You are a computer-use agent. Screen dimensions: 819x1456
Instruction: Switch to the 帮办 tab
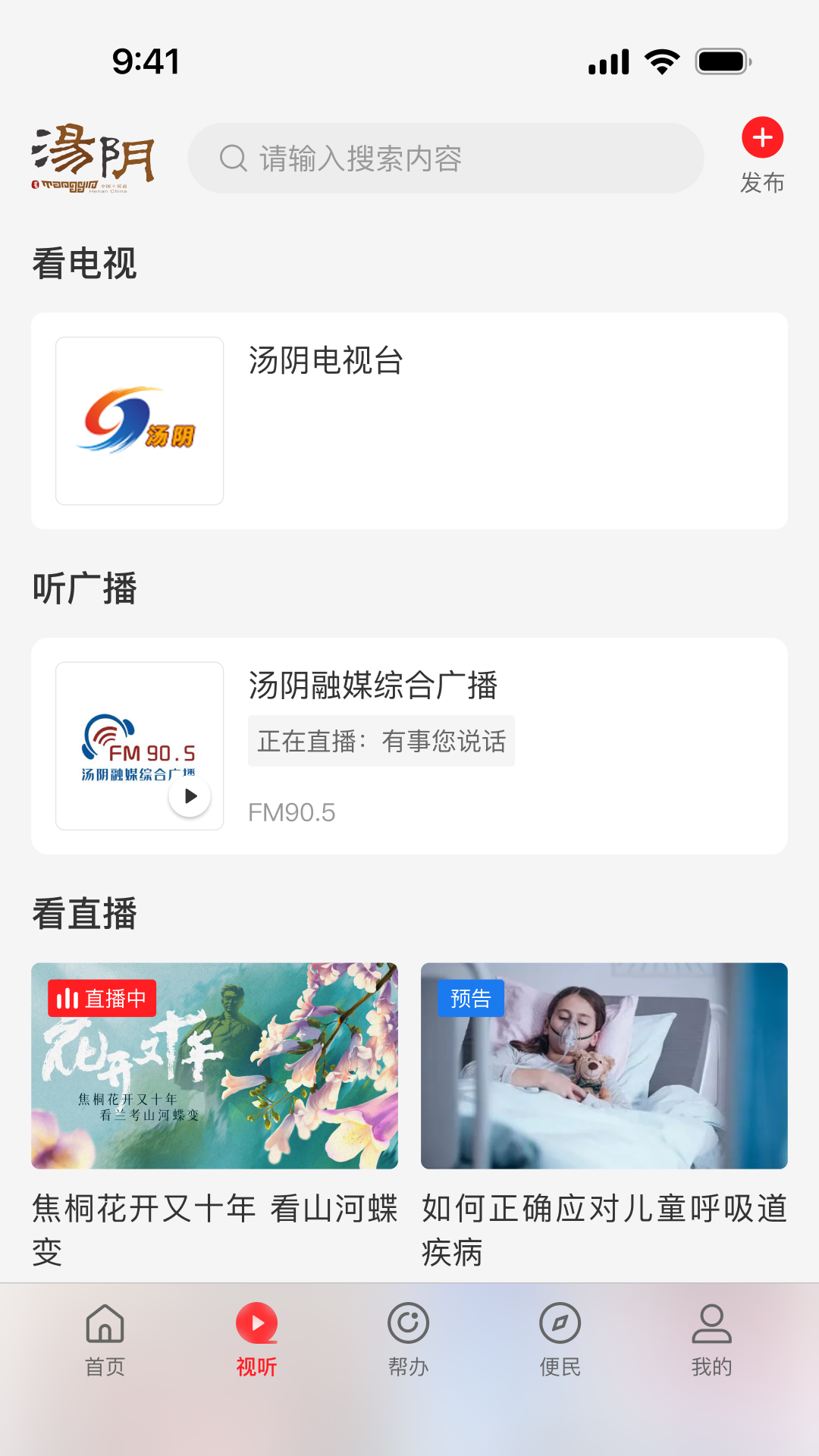coord(409,1339)
